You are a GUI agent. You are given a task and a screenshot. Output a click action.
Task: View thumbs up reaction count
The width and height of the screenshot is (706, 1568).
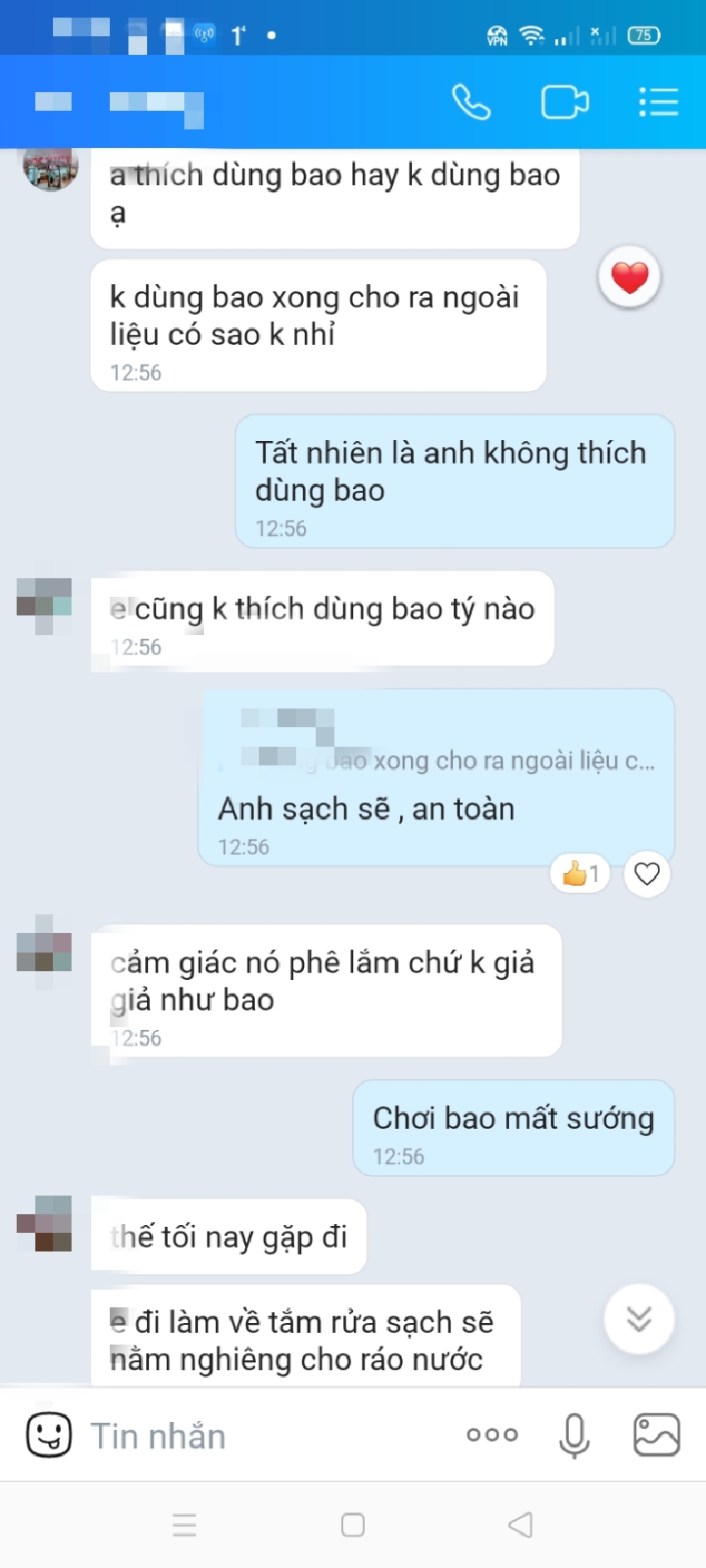[580, 873]
